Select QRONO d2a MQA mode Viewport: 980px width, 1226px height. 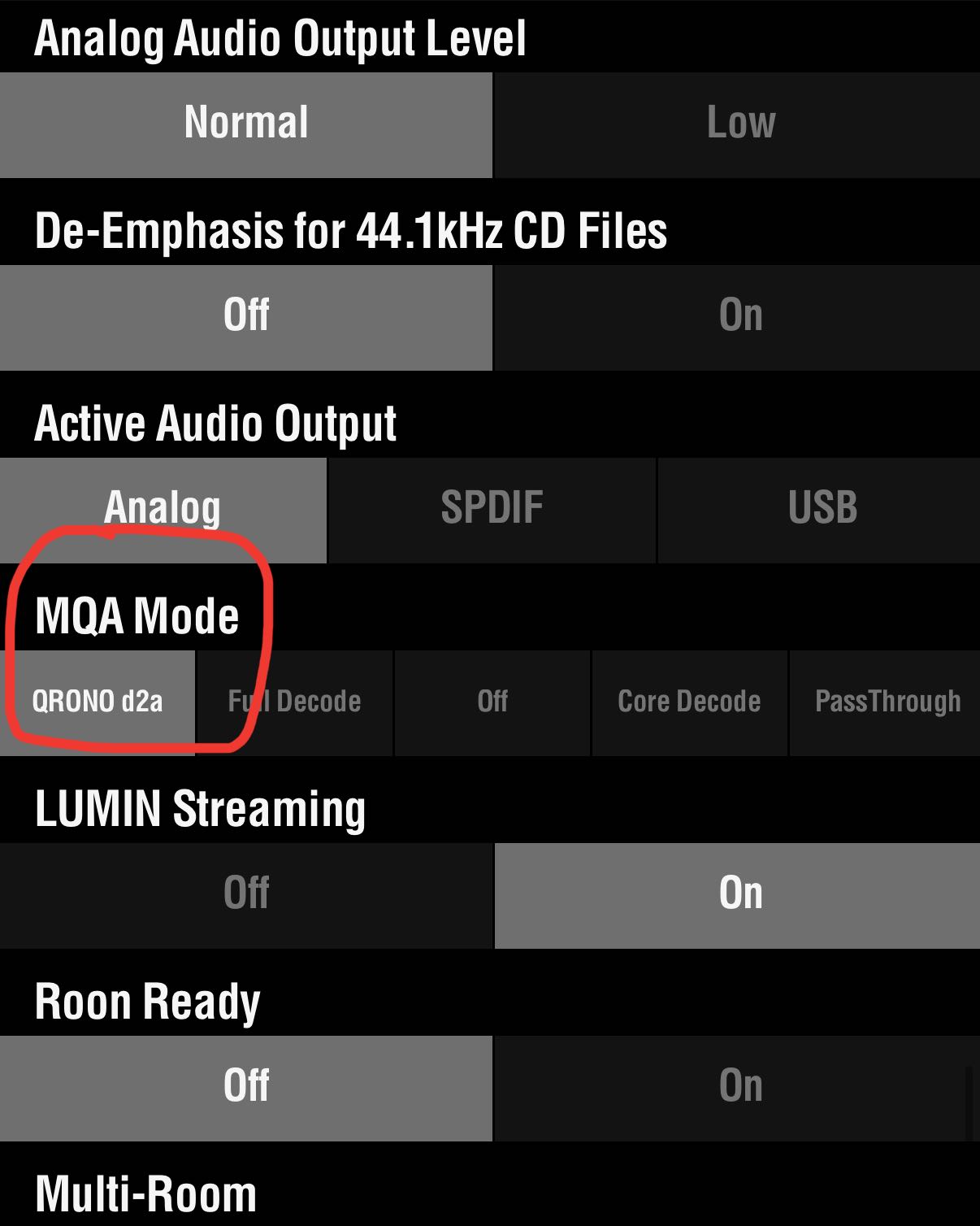[x=98, y=702]
